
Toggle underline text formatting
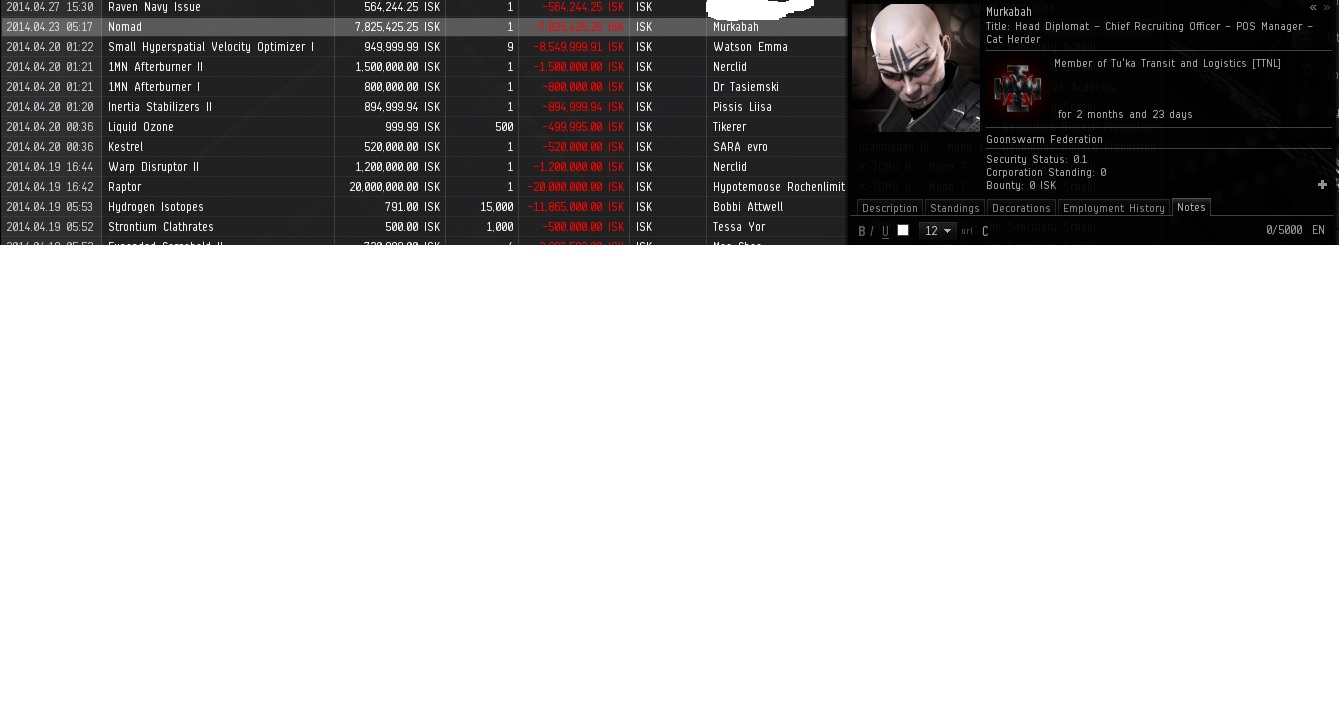click(885, 231)
